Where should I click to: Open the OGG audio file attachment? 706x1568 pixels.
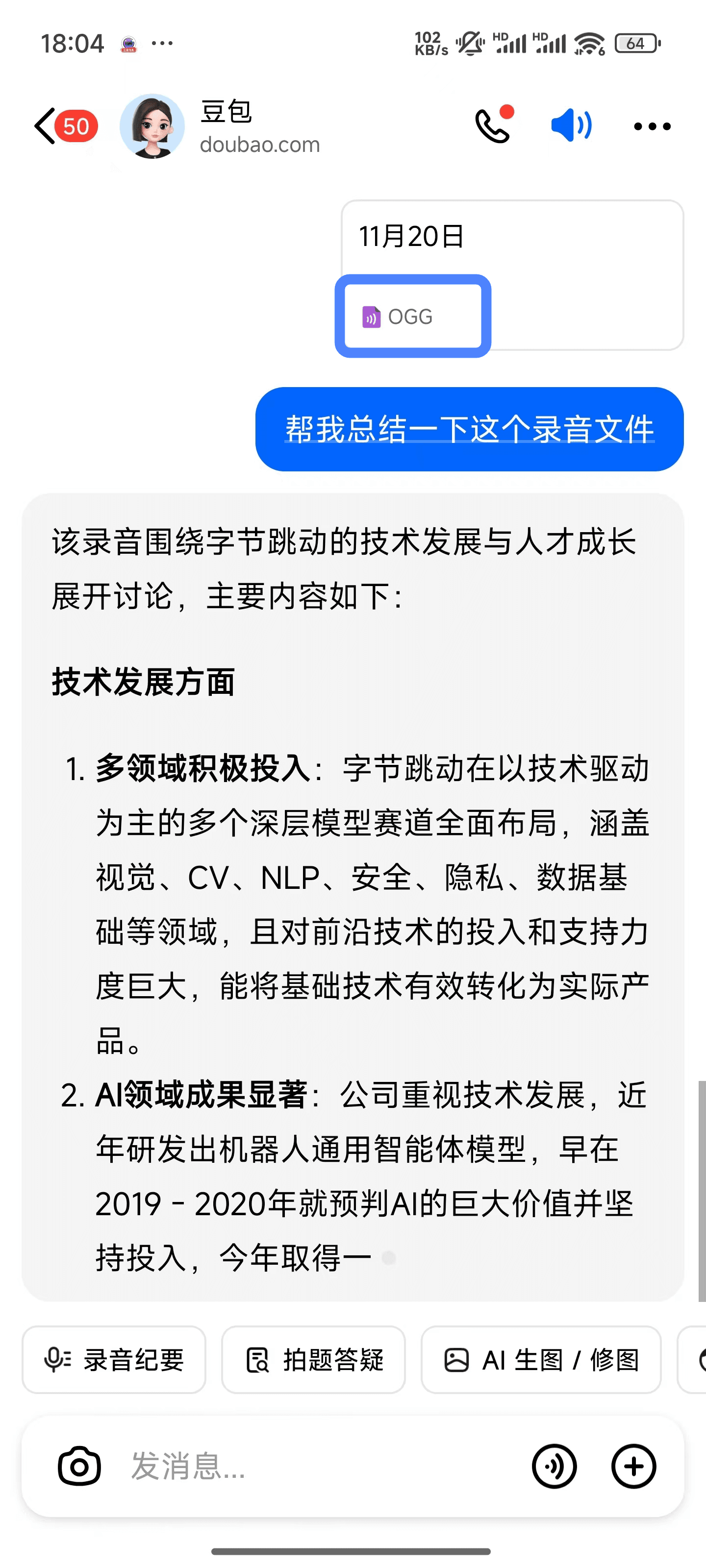tap(412, 317)
